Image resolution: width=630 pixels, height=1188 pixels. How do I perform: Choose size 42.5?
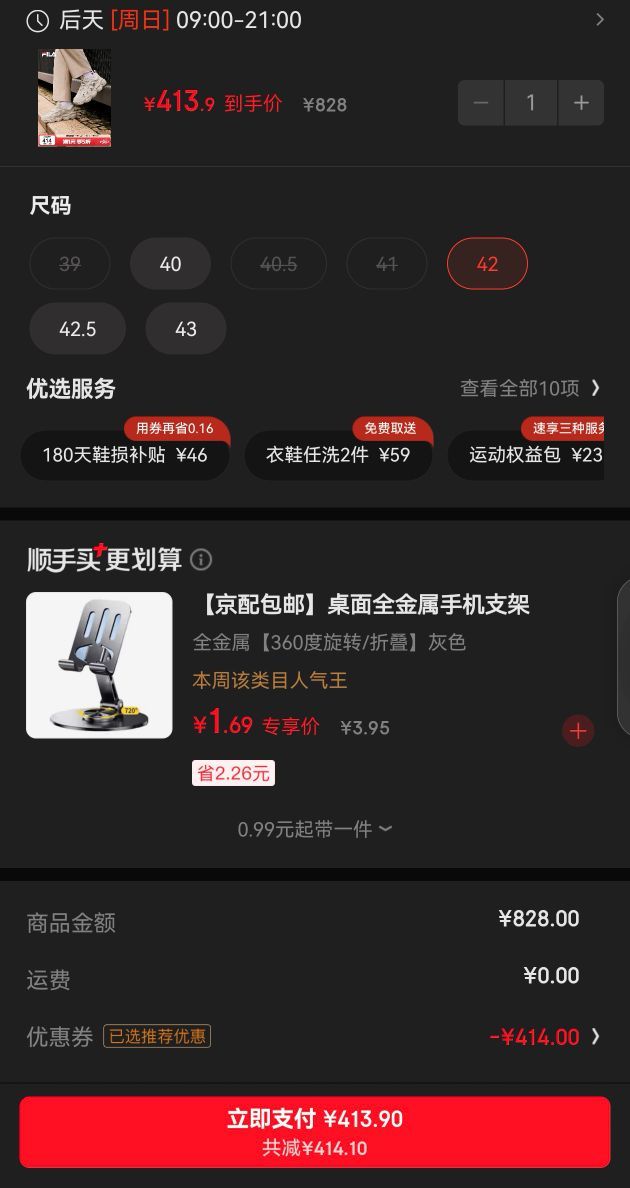click(x=77, y=329)
